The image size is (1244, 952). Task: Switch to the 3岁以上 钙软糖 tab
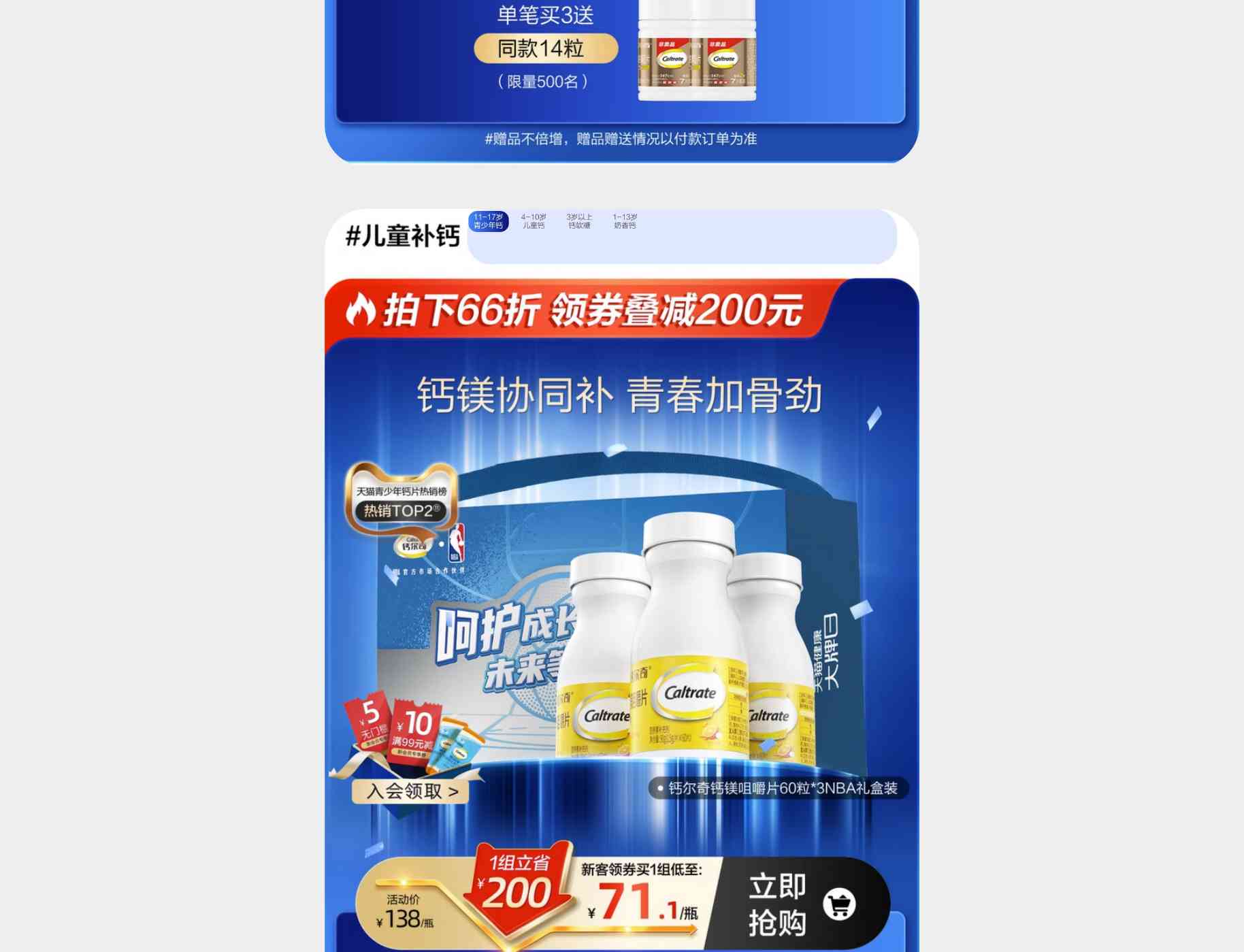click(579, 221)
